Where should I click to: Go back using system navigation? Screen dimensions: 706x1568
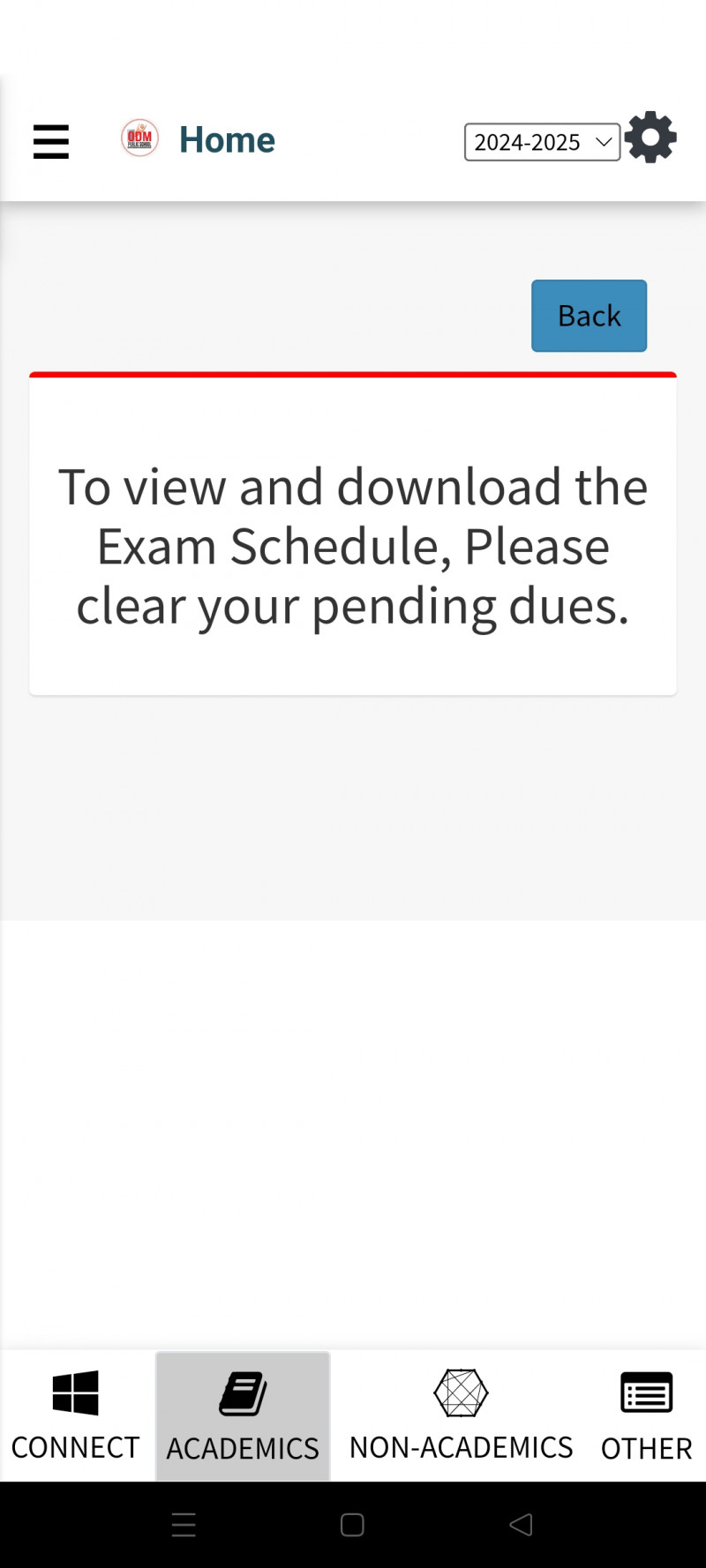(521, 1525)
